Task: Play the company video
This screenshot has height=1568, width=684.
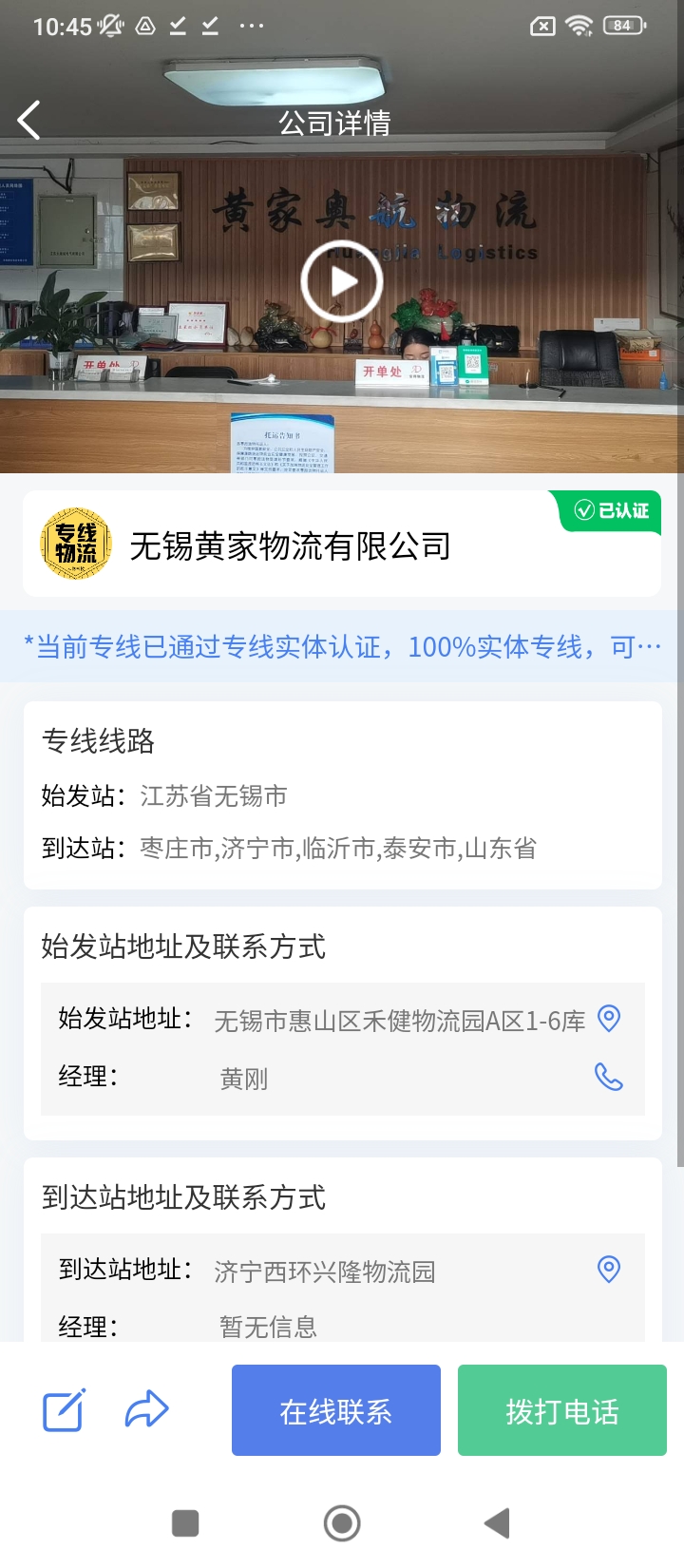Action: click(341, 281)
